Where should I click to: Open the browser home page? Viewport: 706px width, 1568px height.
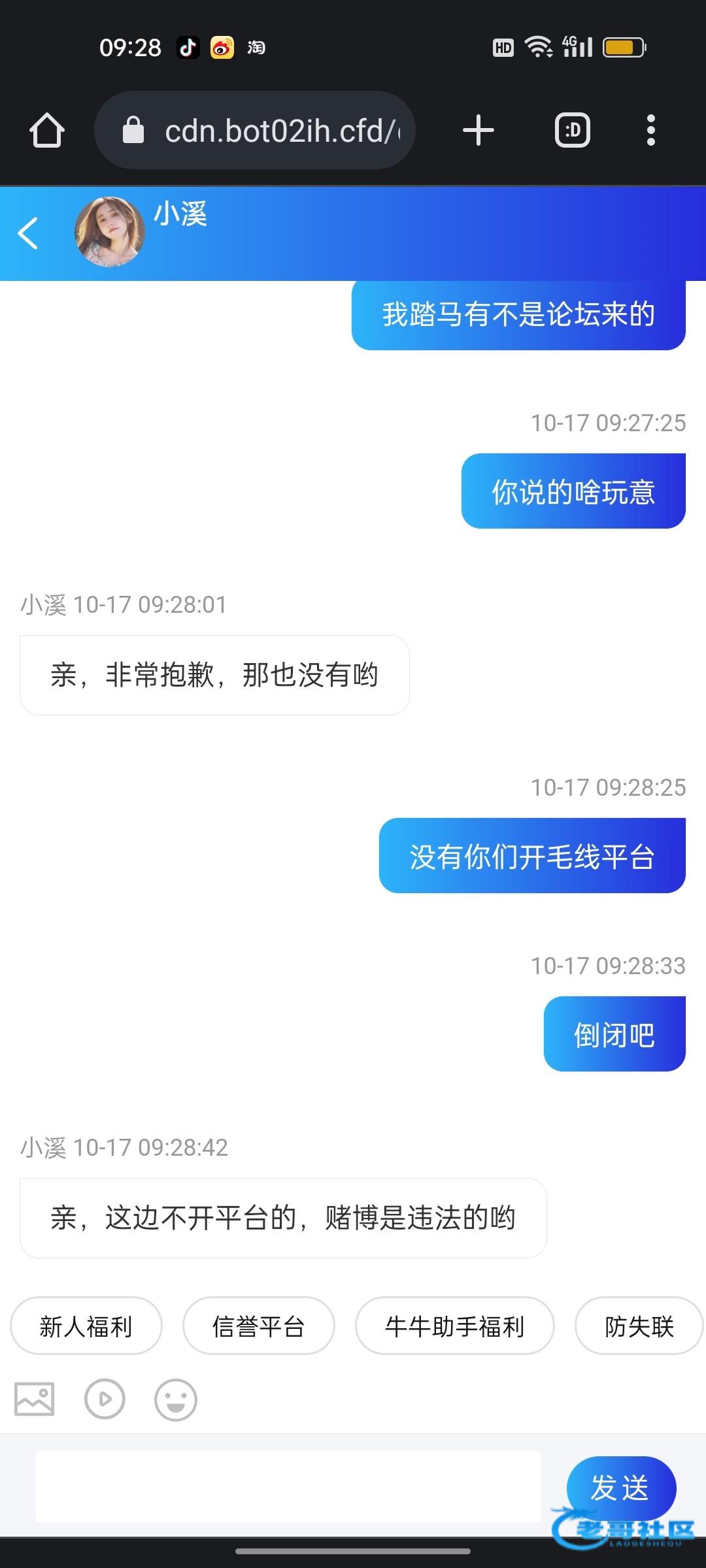[47, 130]
